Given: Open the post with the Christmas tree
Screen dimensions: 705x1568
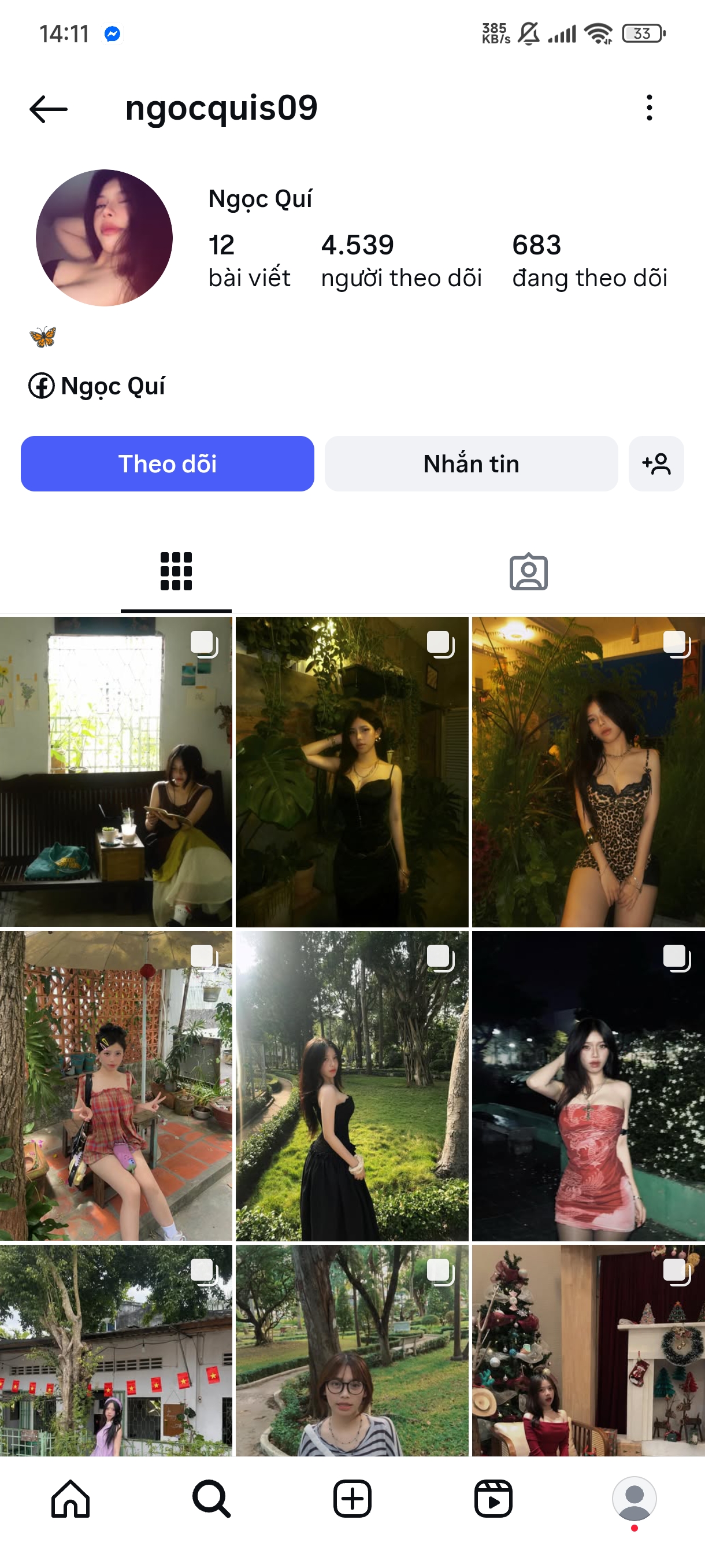Looking at the screenshot, I should point(588,1350).
